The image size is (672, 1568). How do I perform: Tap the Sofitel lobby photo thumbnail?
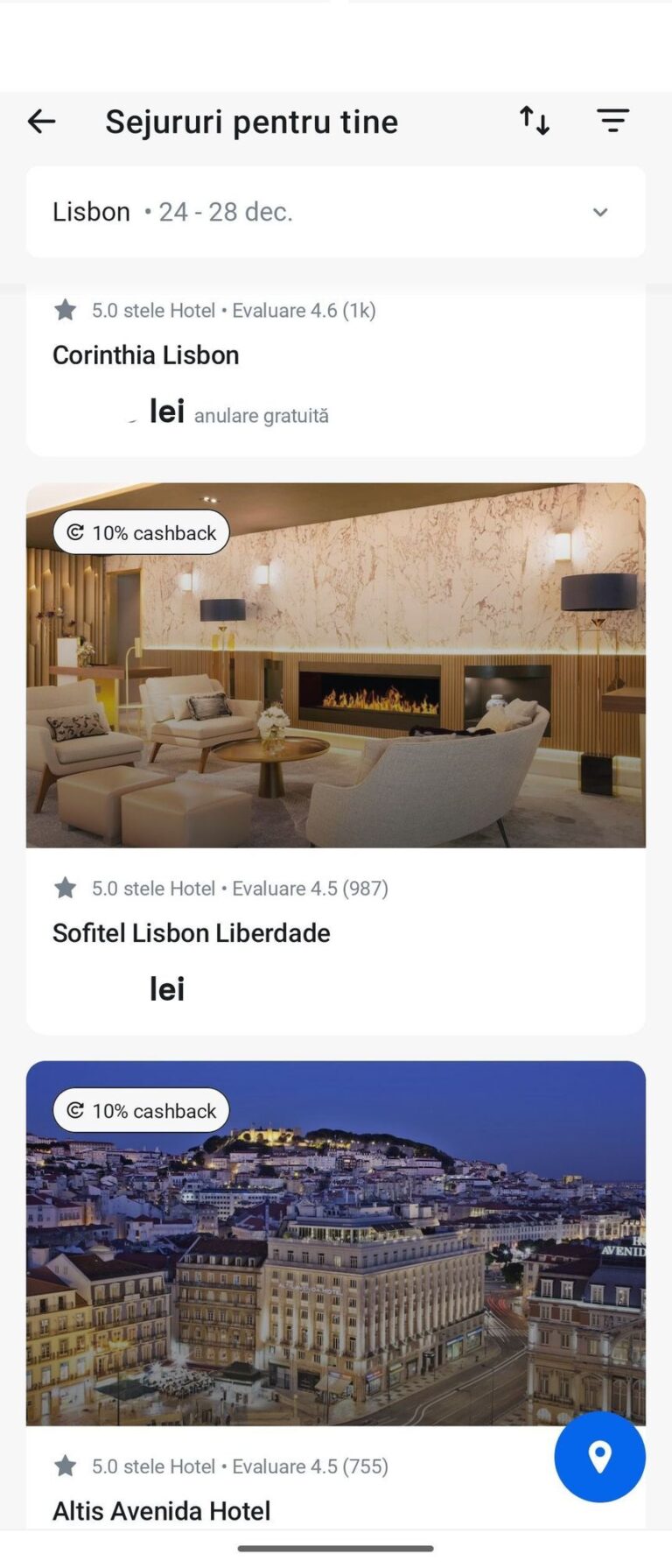(336, 665)
